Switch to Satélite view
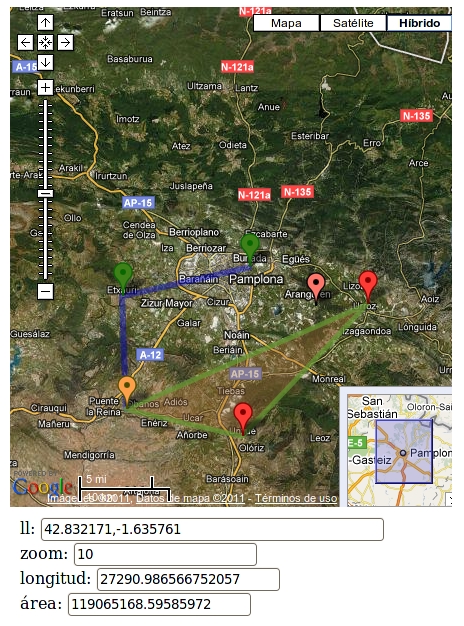The width and height of the screenshot is (464, 626). tap(353, 23)
